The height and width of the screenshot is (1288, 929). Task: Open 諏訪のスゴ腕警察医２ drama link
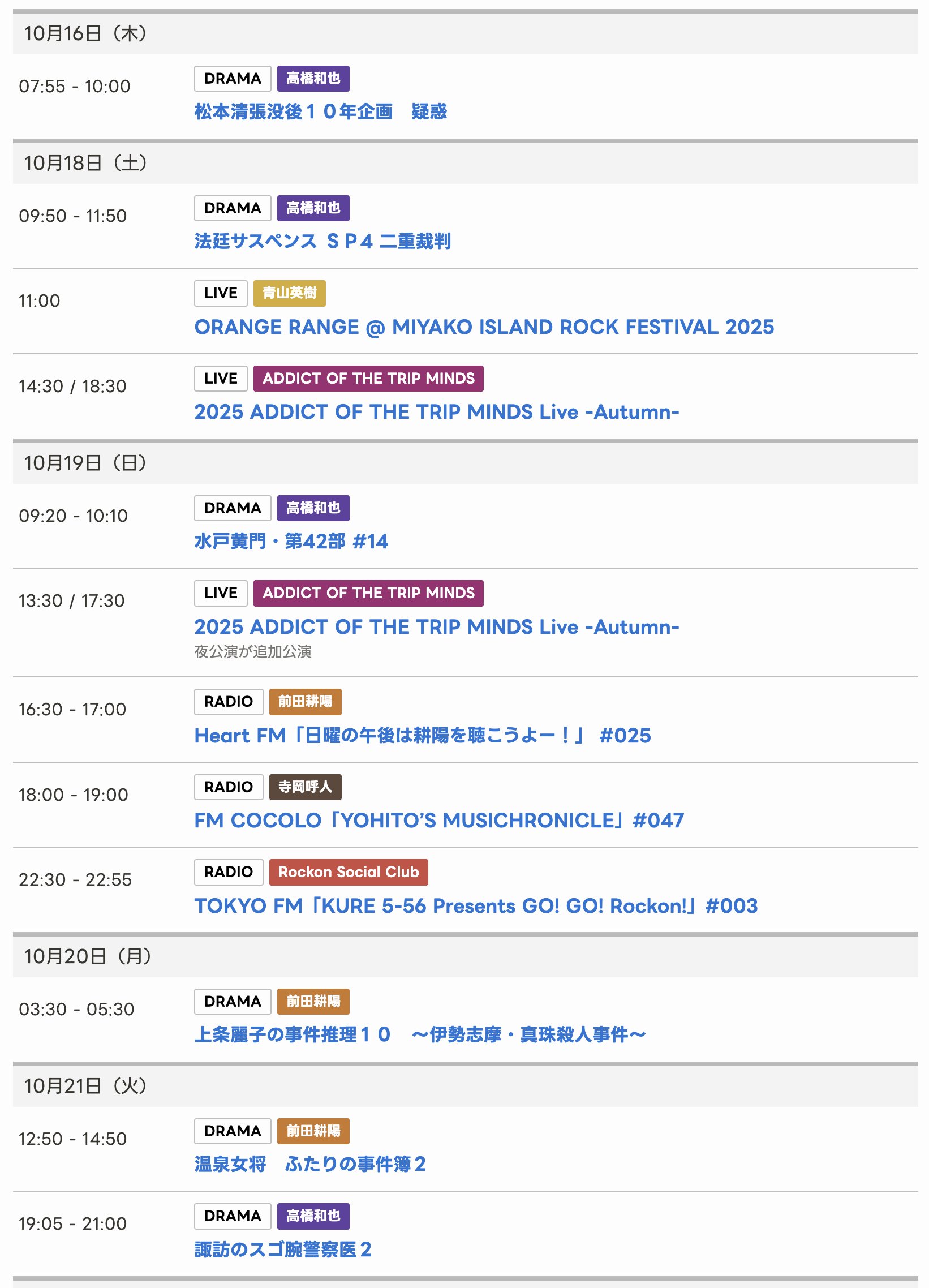[x=282, y=1250]
